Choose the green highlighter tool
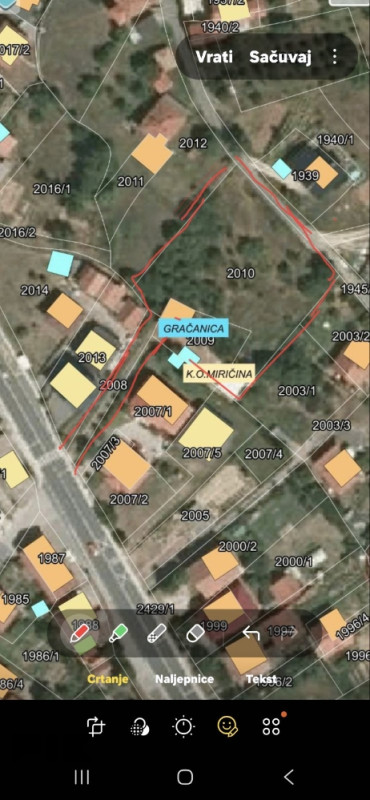Image resolution: width=370 pixels, height=800 pixels. coord(118,634)
